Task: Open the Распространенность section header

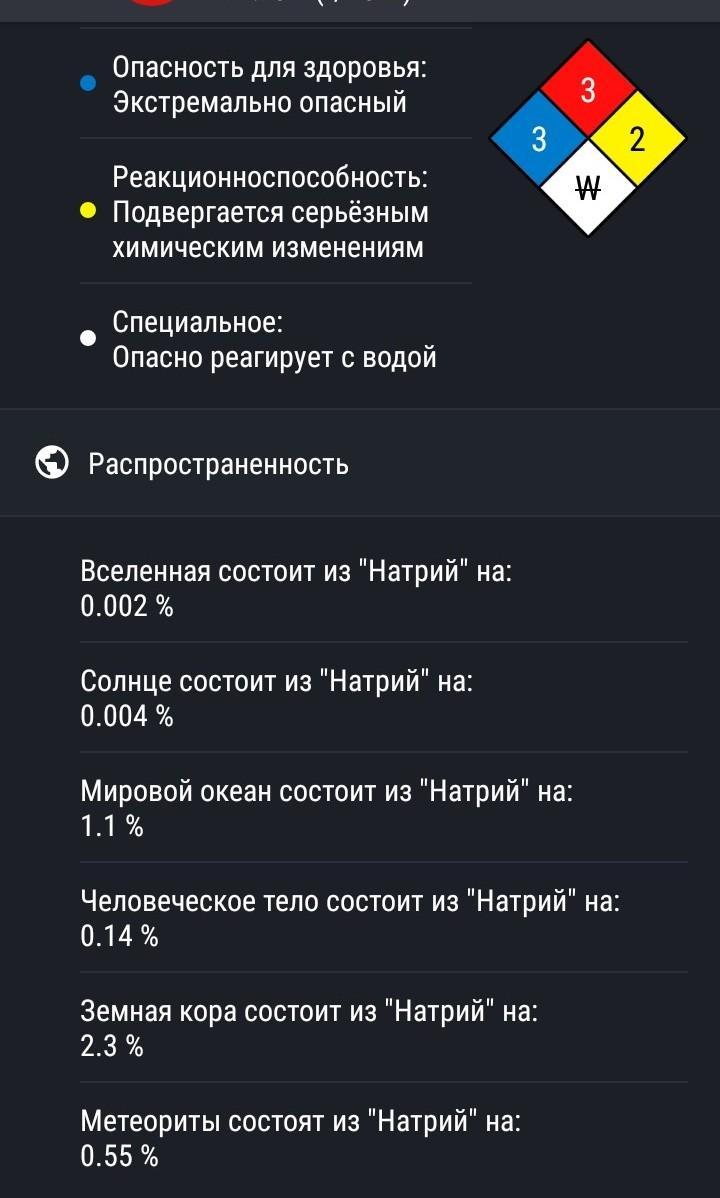Action: [x=360, y=463]
